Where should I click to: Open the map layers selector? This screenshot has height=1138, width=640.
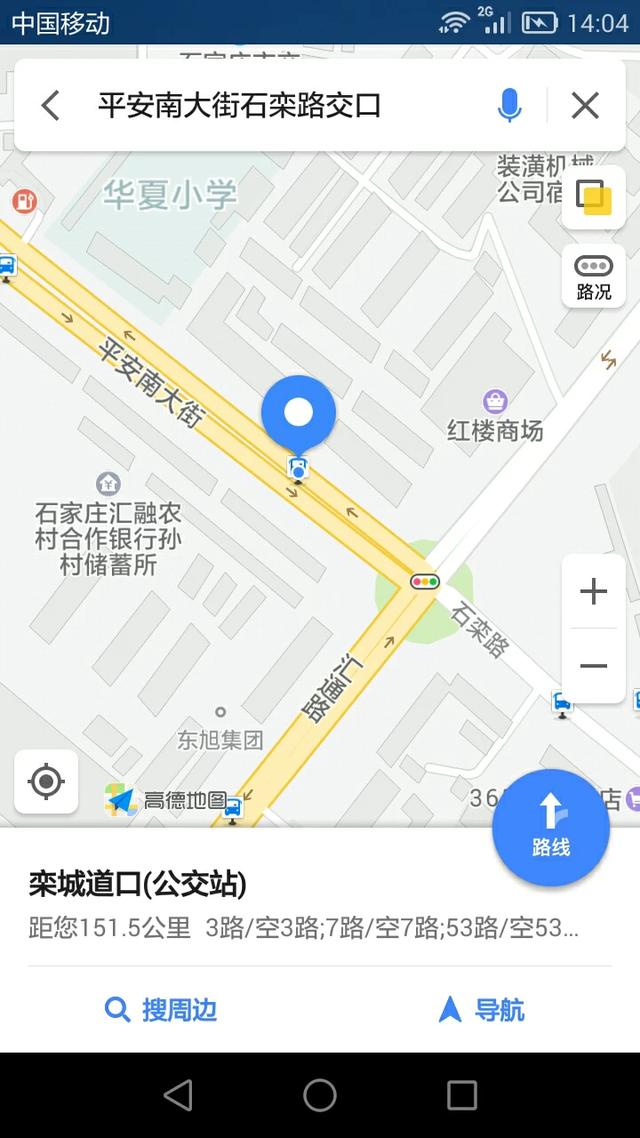click(594, 197)
